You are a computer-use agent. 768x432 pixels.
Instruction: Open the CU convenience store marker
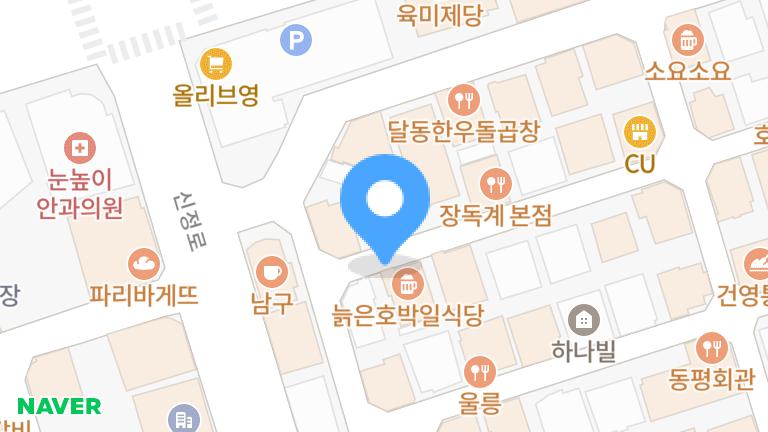[x=639, y=131]
